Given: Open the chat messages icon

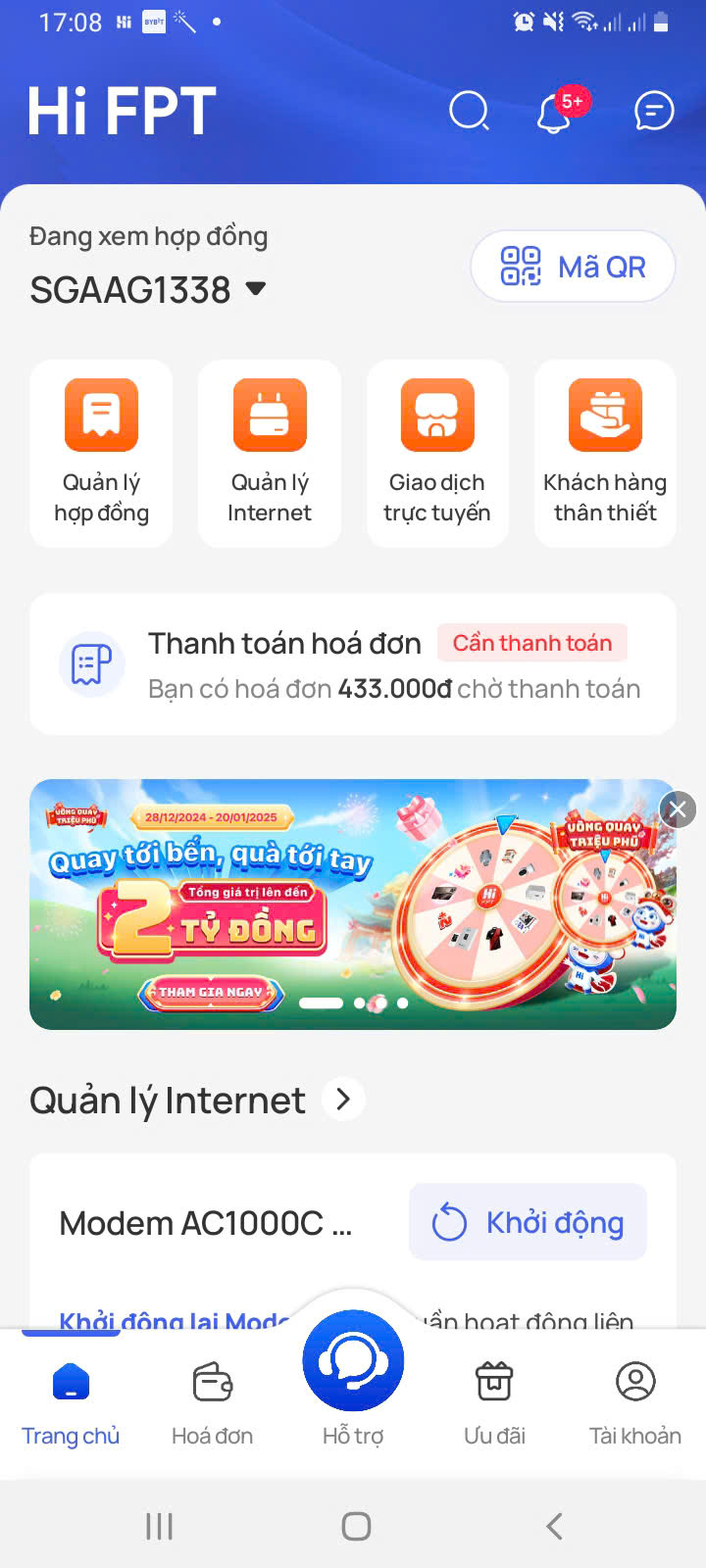Looking at the screenshot, I should tap(653, 111).
